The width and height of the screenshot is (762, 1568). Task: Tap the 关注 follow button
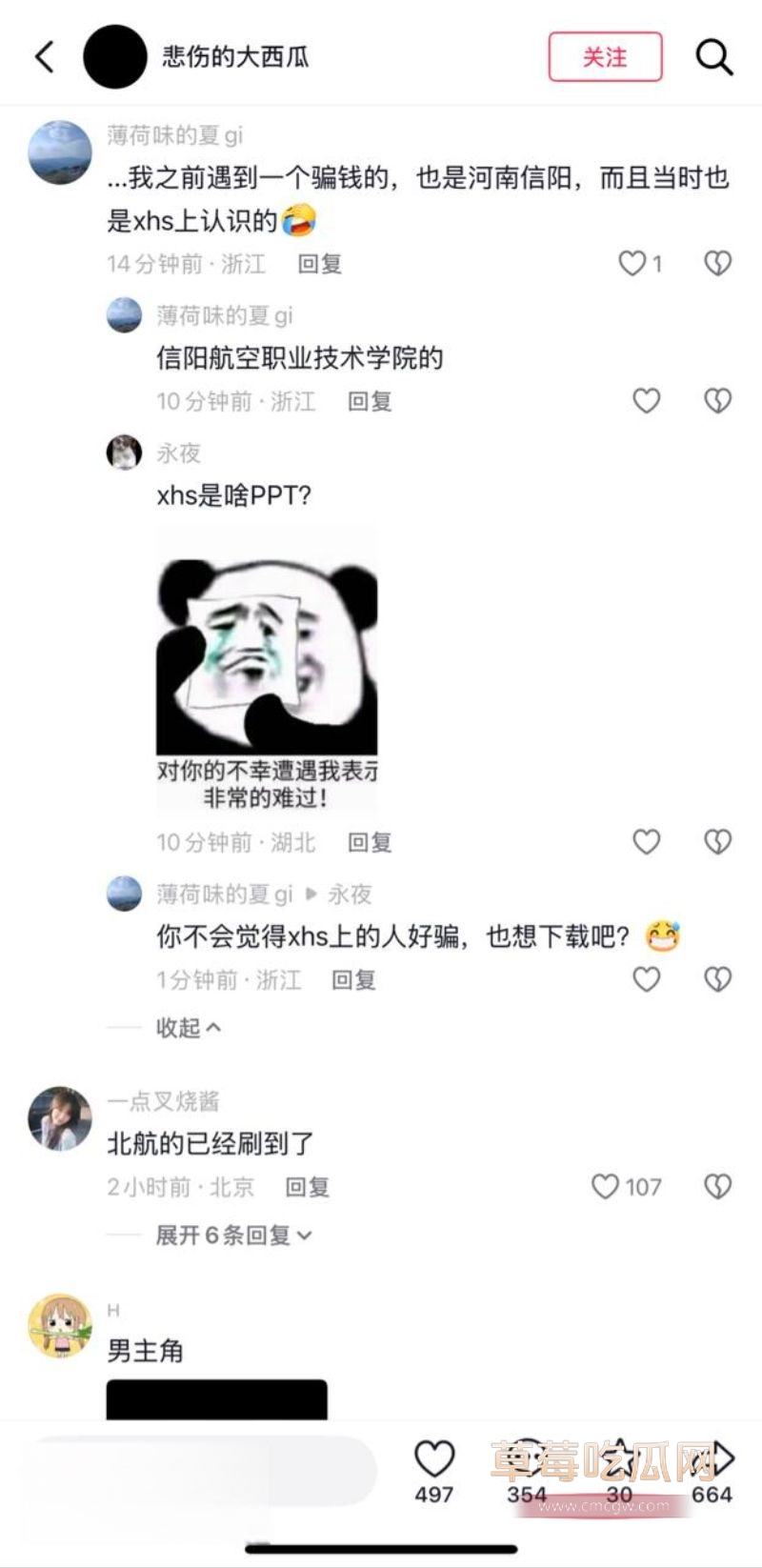(x=604, y=57)
